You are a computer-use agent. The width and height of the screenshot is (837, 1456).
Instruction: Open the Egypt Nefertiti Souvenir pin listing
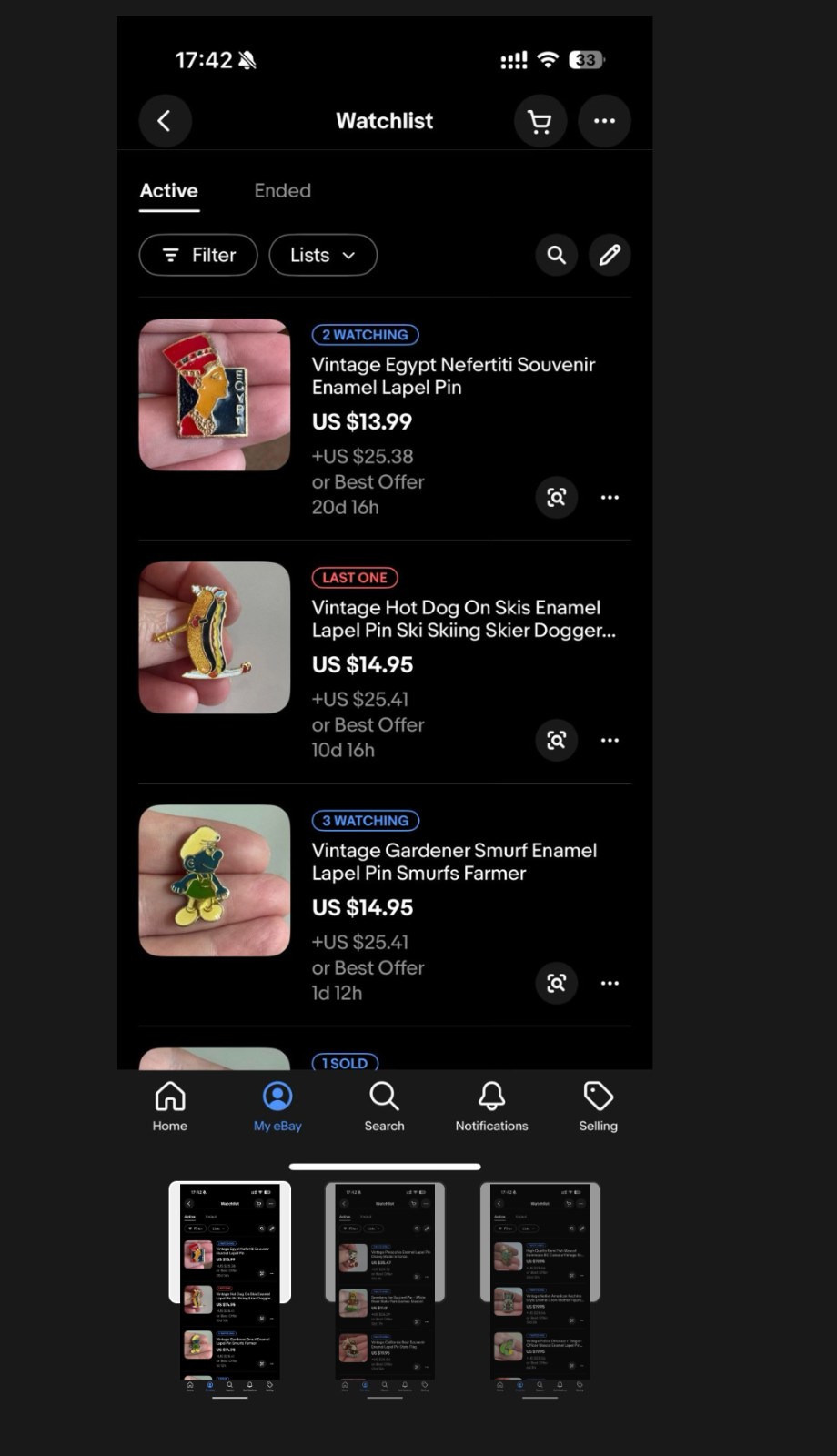point(453,376)
